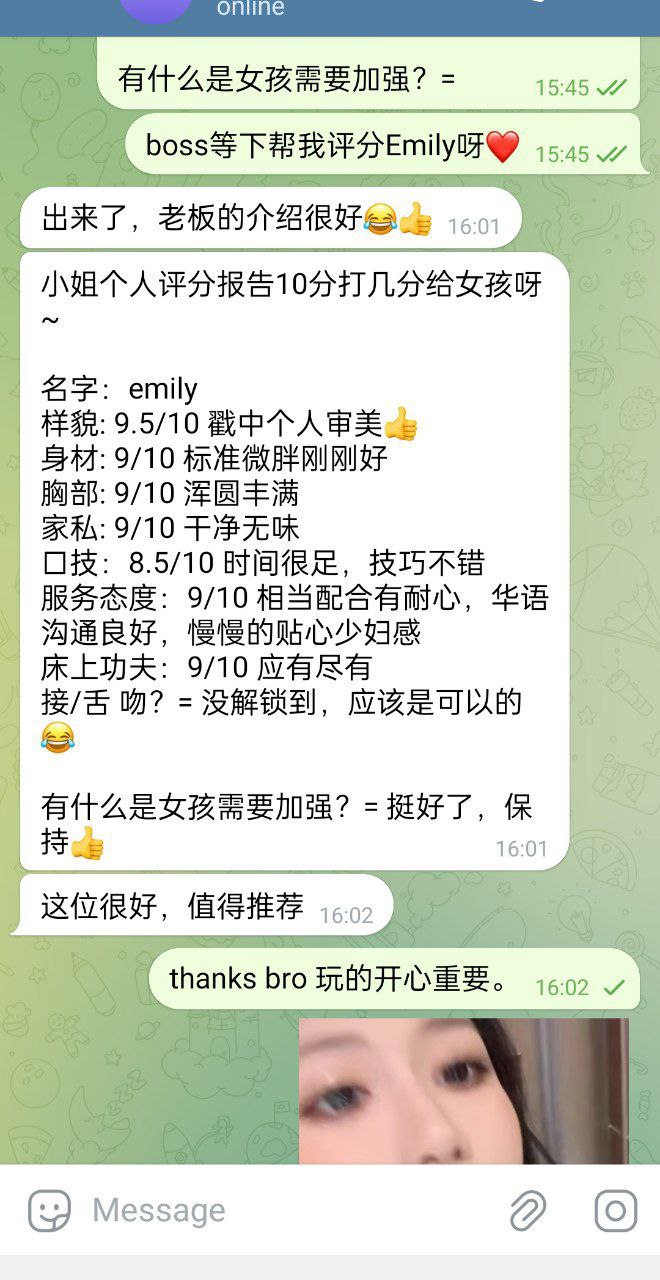The image size is (660, 1280).
Task: Open the camera icon in message bar
Action: (615, 1211)
